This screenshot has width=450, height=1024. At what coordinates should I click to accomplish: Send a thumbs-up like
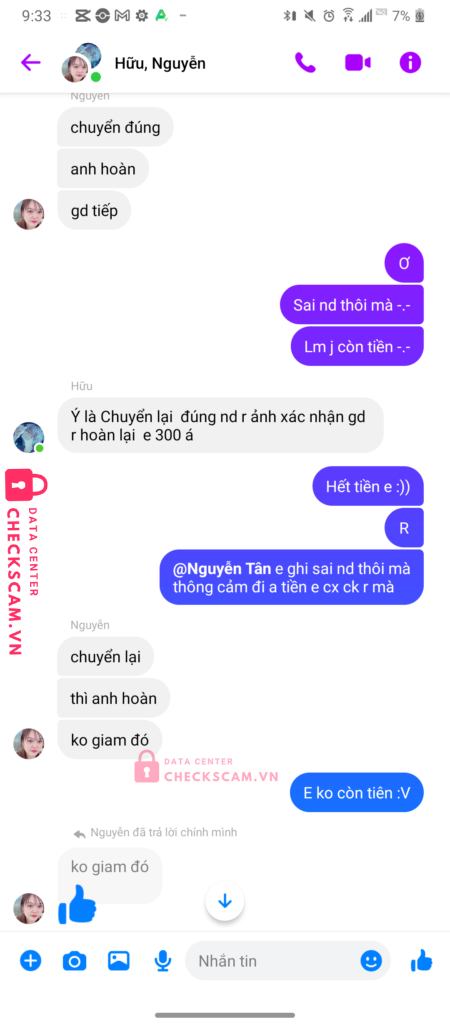click(421, 961)
